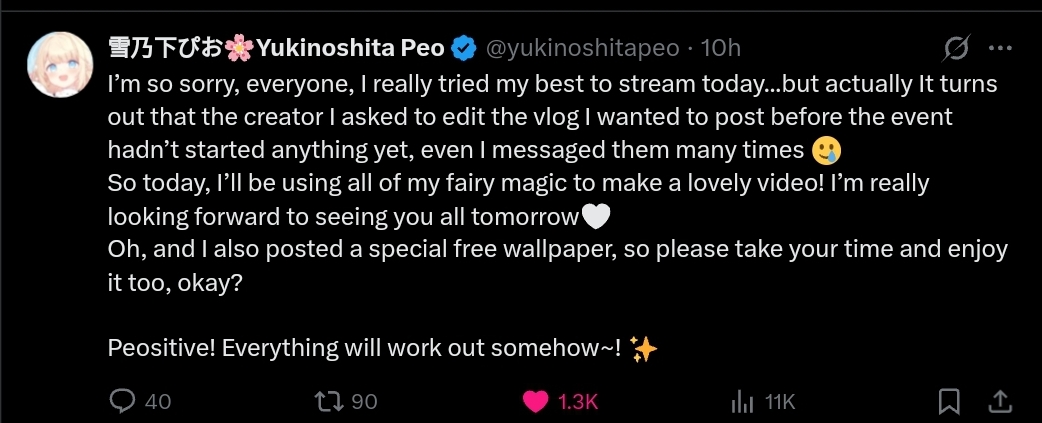Viewport: 1042px width, 423px height.
Task: Repost Yukinoshita Peo's post
Action: (329, 401)
